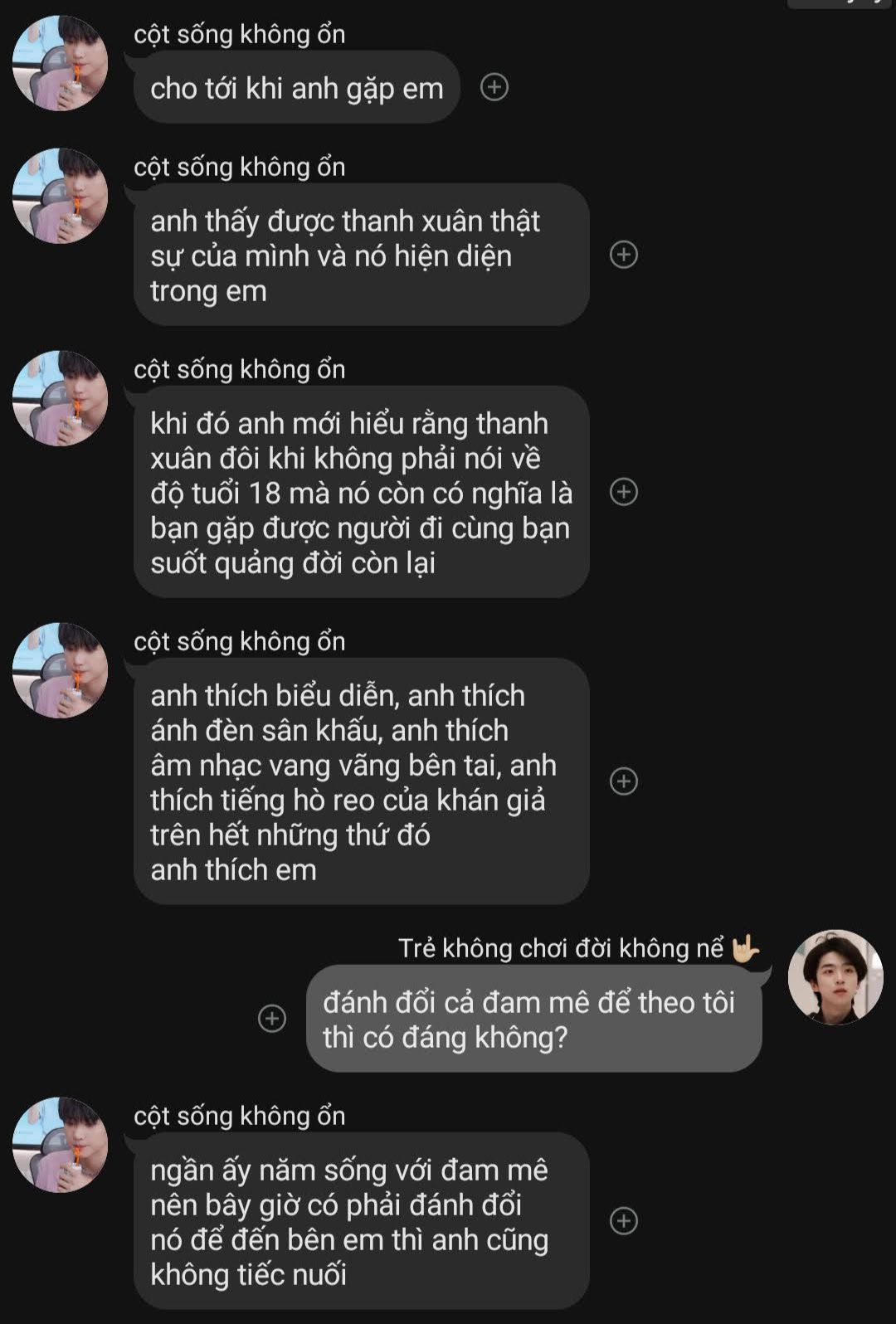This screenshot has width=896, height=1324.
Task: Add reaction to 'khi đó anh mới hiểu' message
Action: tap(624, 492)
